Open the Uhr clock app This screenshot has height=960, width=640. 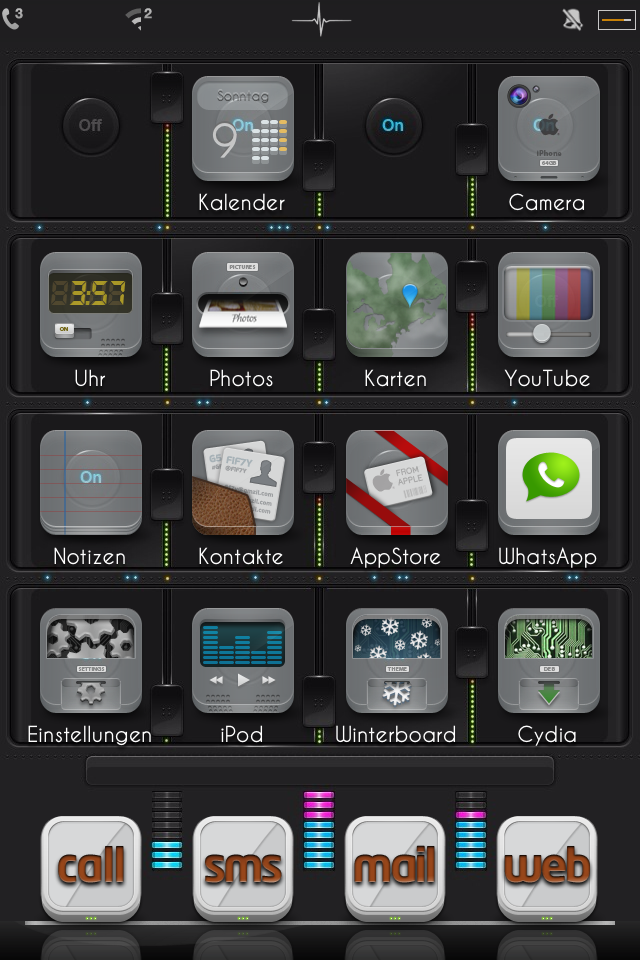[91, 304]
